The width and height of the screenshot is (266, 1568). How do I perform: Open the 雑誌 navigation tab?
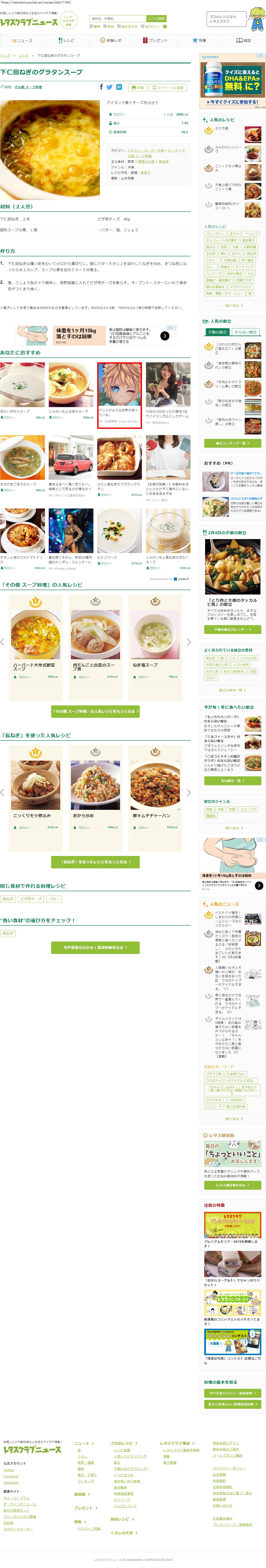click(244, 40)
